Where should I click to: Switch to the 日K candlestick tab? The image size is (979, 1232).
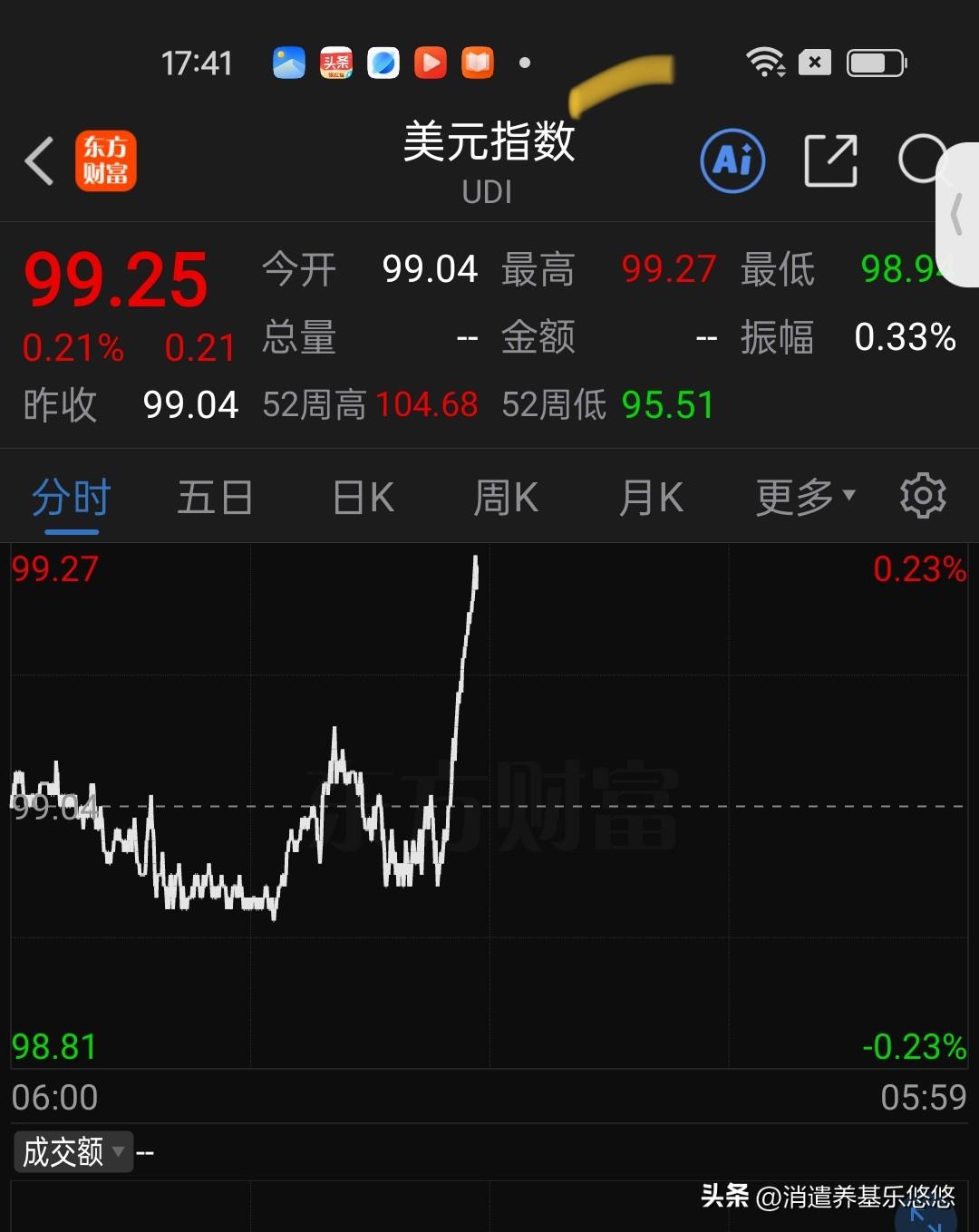tap(362, 497)
